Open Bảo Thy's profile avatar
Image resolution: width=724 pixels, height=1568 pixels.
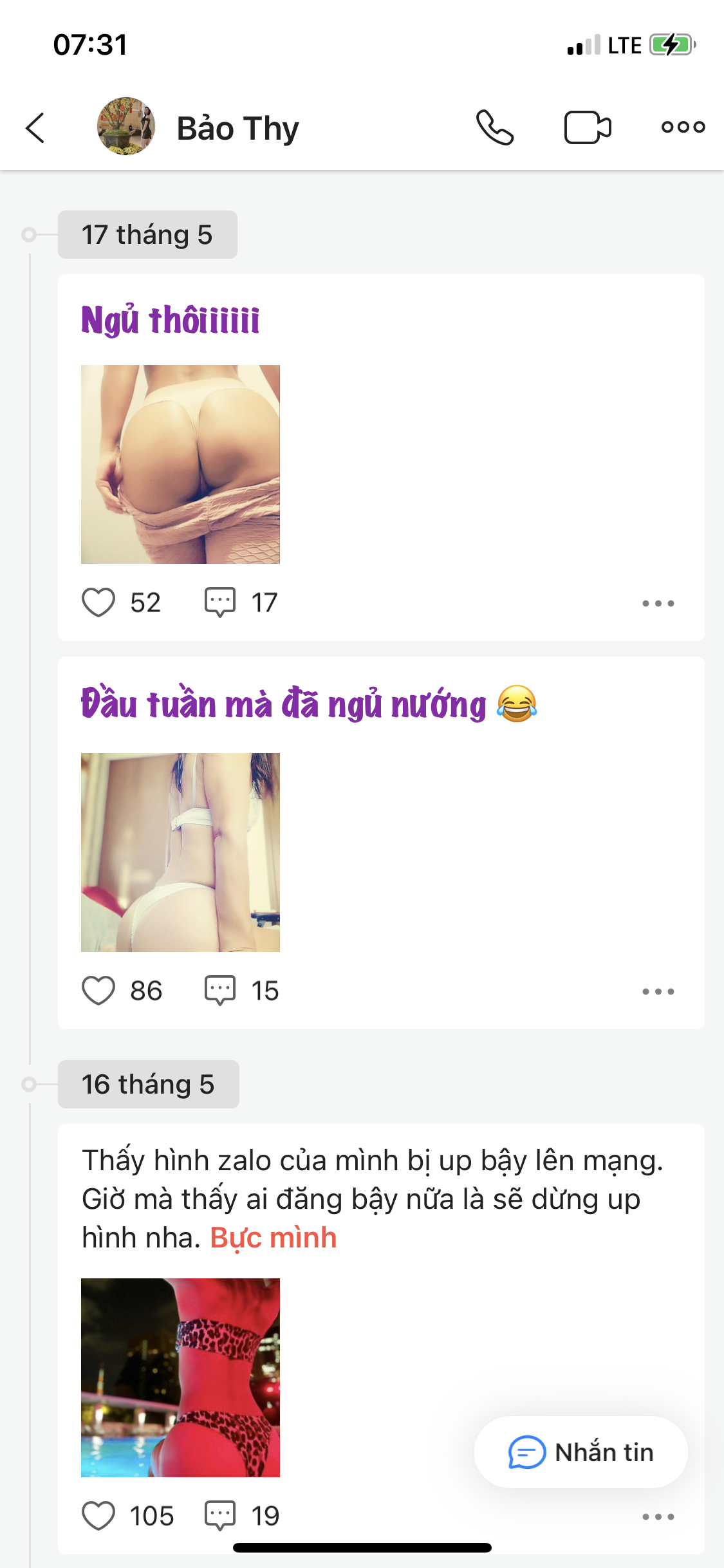point(126,126)
